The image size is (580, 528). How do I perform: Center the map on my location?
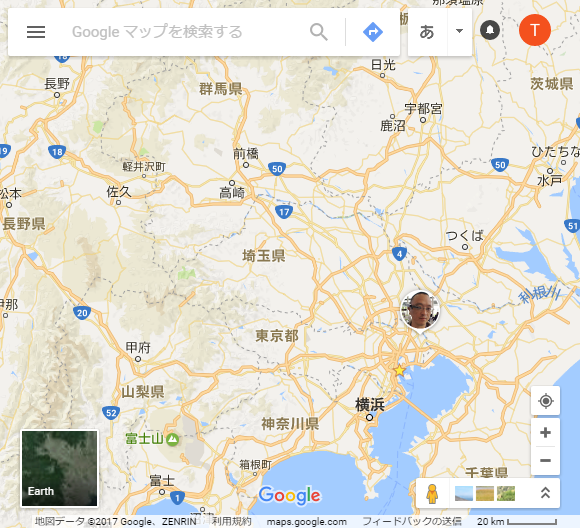546,401
